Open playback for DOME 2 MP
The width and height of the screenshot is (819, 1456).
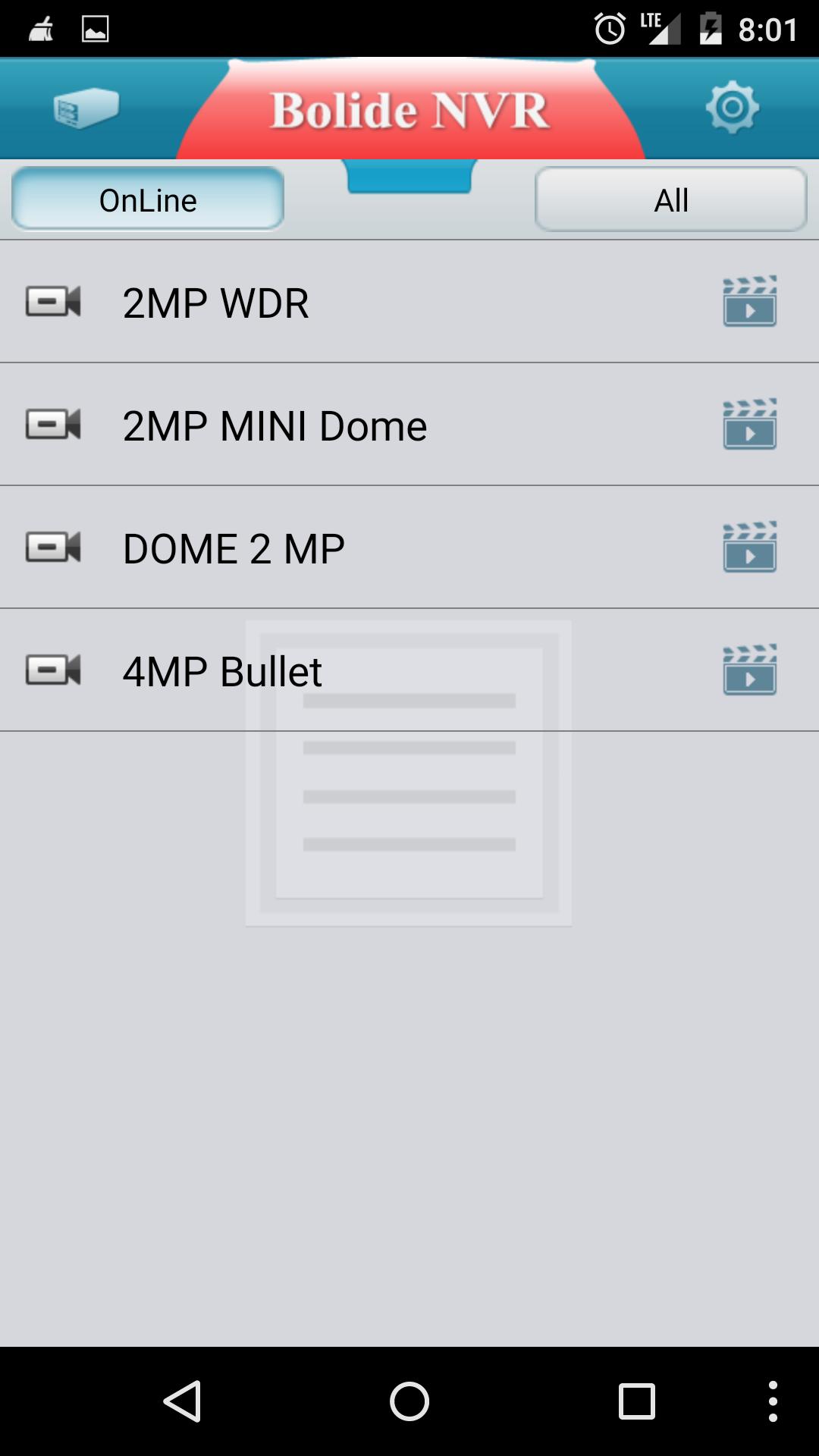point(749,547)
